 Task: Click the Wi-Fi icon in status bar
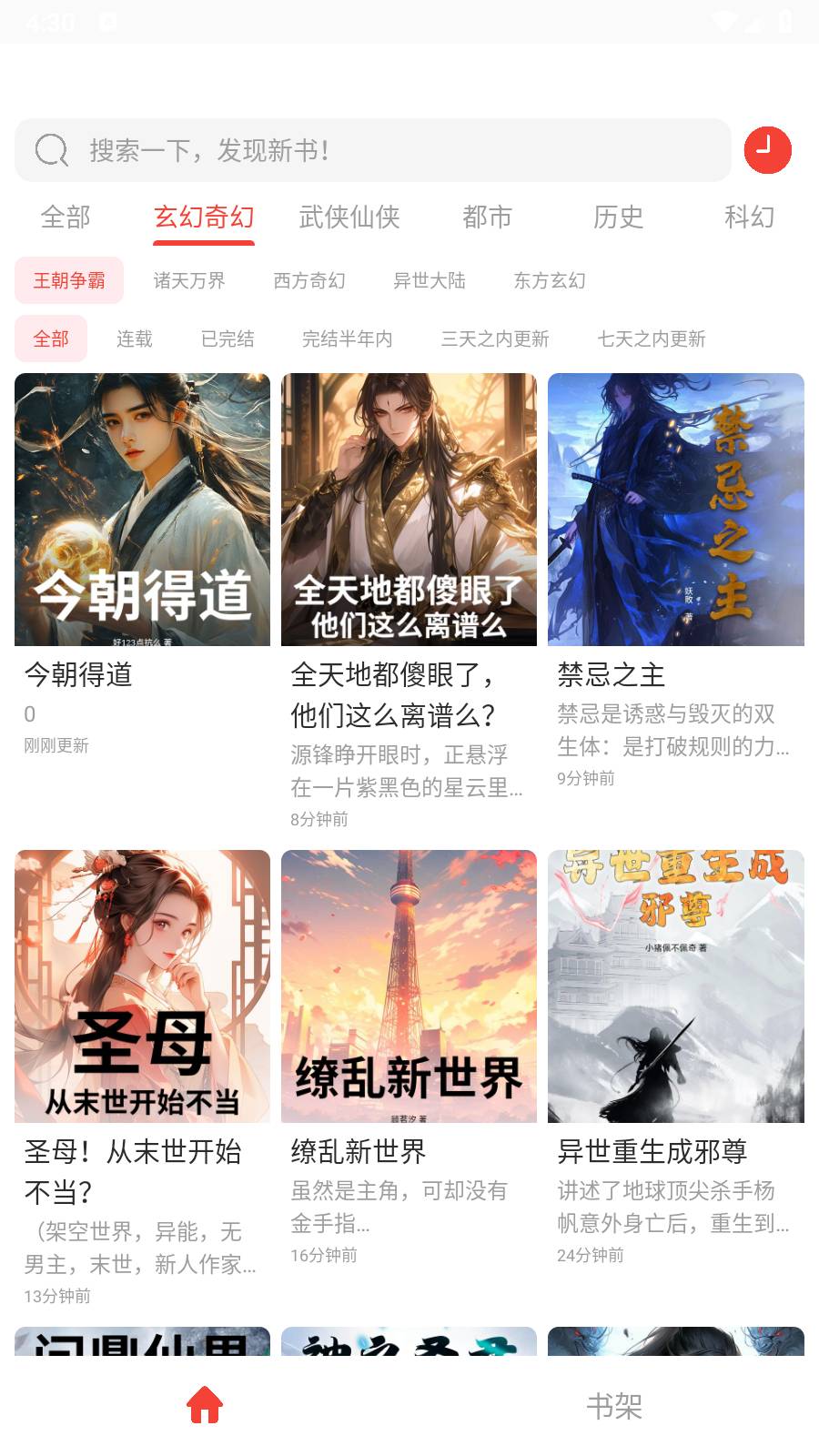pyautogui.click(x=725, y=20)
